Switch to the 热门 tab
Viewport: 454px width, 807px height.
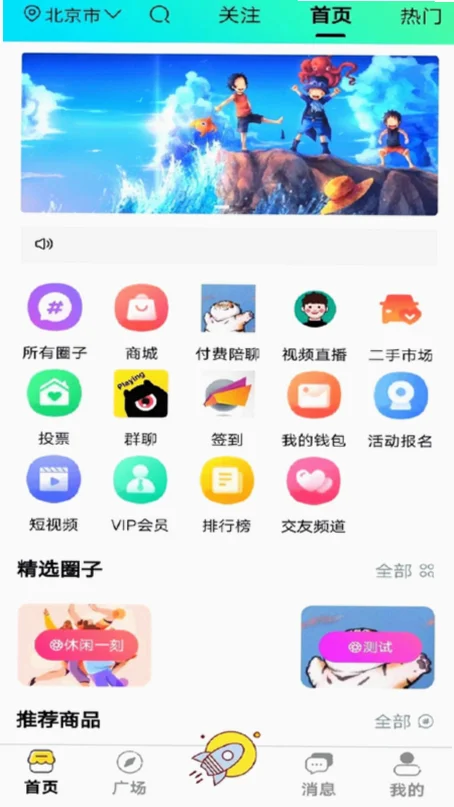pyautogui.click(x=421, y=16)
